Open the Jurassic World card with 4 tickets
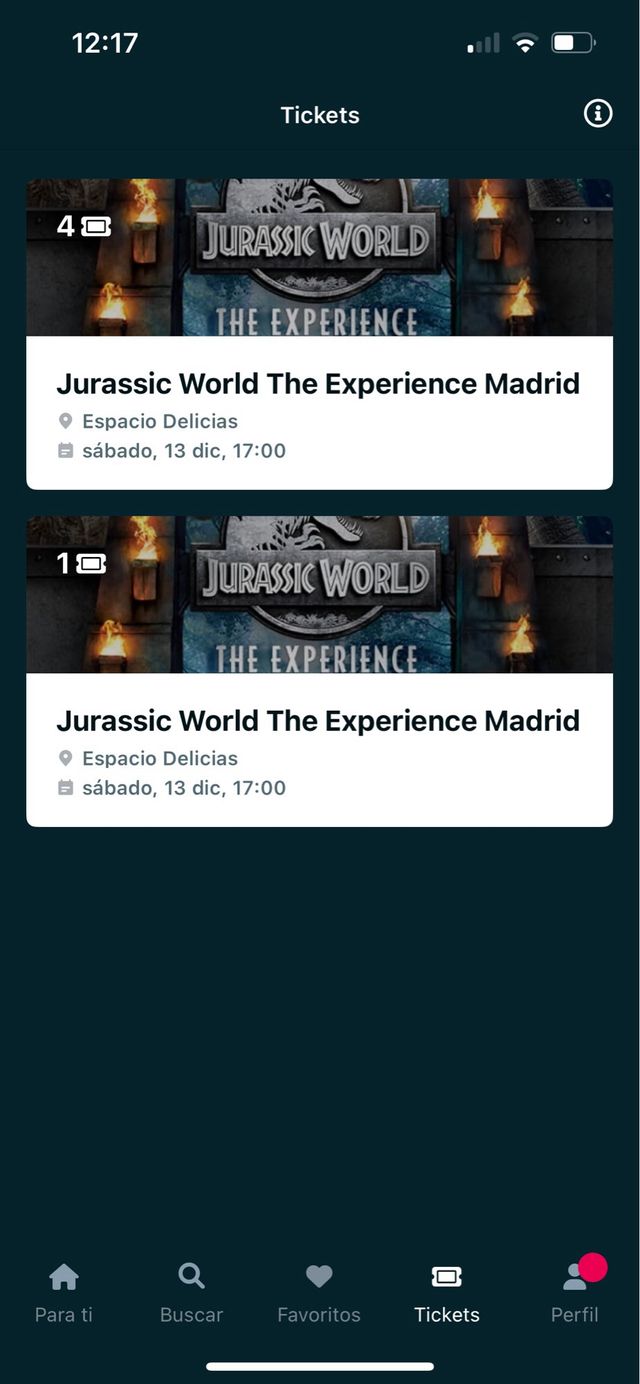 tap(319, 334)
